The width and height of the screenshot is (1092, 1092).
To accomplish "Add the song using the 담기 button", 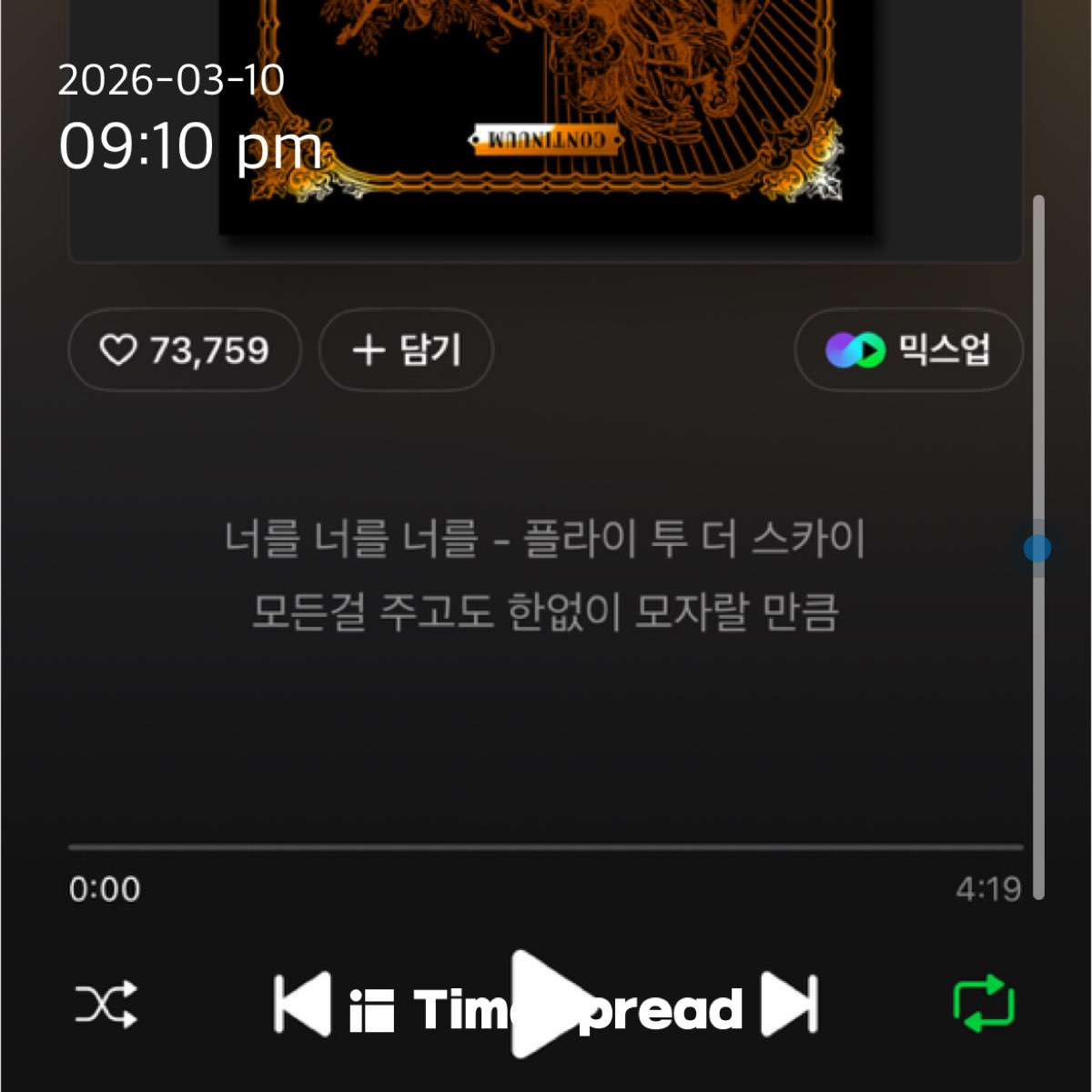I will point(406,350).
